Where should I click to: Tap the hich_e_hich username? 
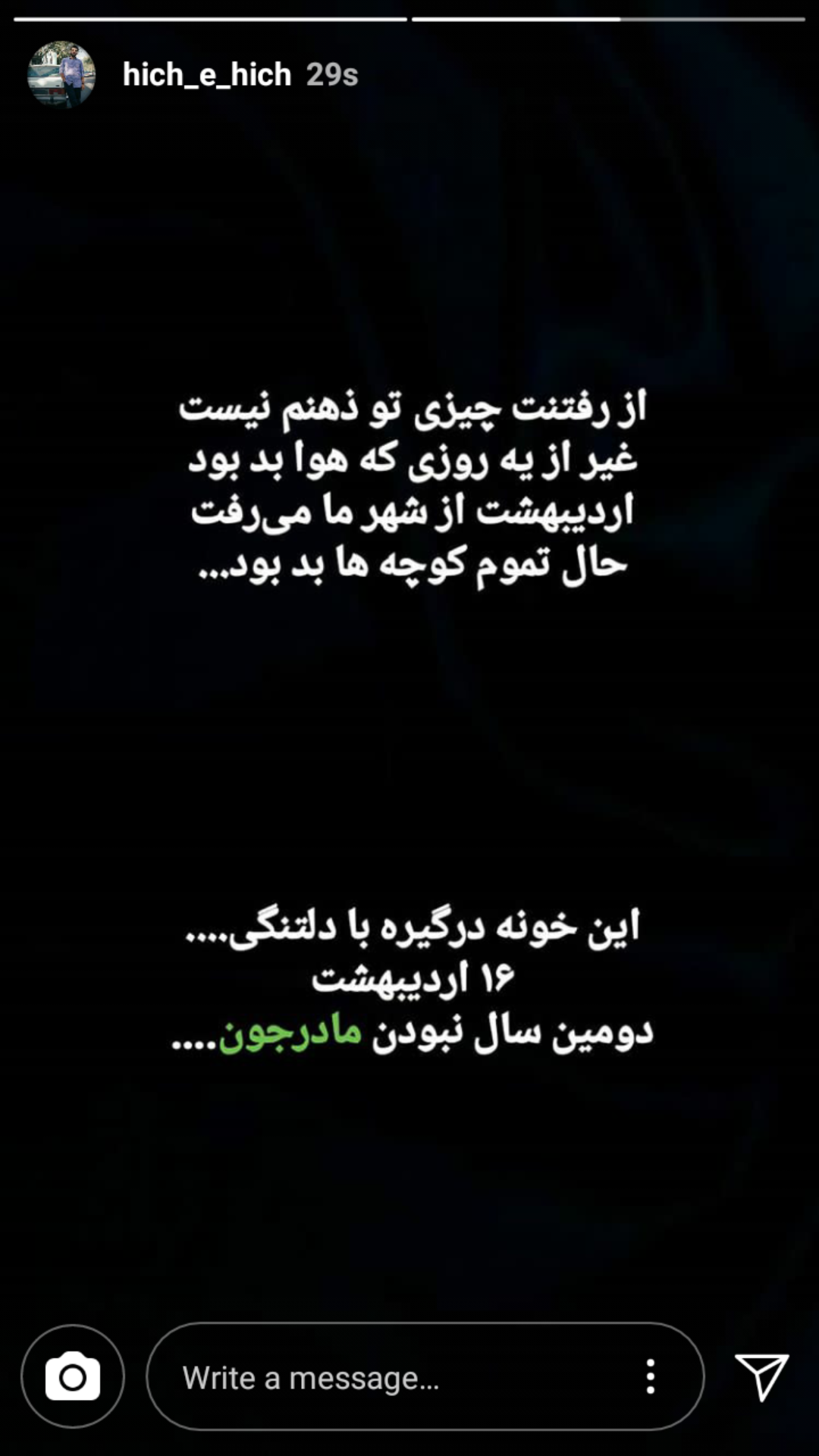(207, 75)
